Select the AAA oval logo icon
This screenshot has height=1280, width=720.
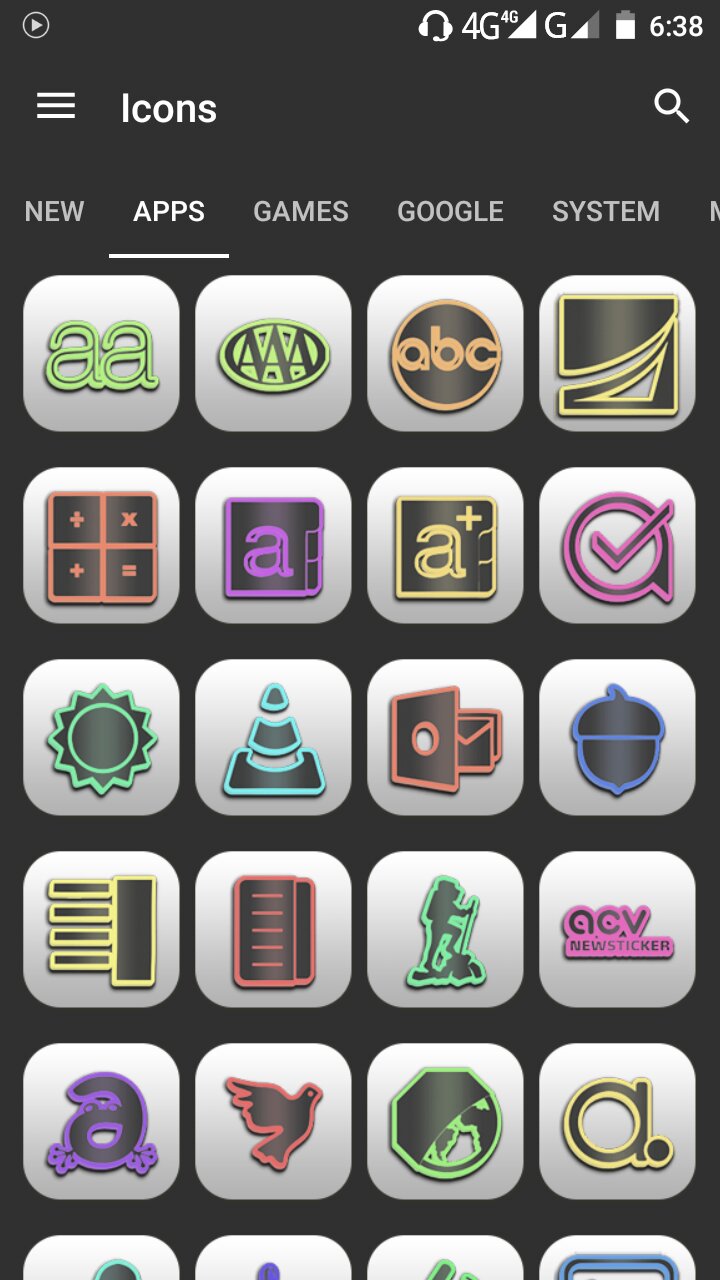273,354
